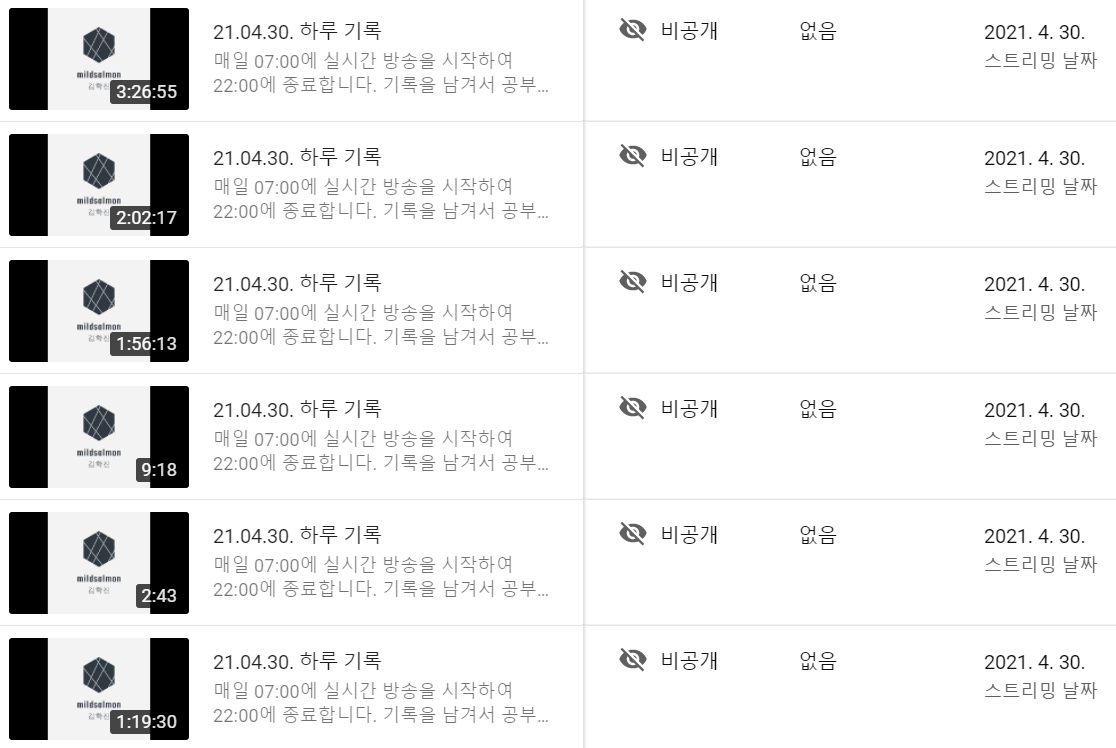
Task: Open the video thumbnail with duration 3:26:55
Action: [99, 59]
